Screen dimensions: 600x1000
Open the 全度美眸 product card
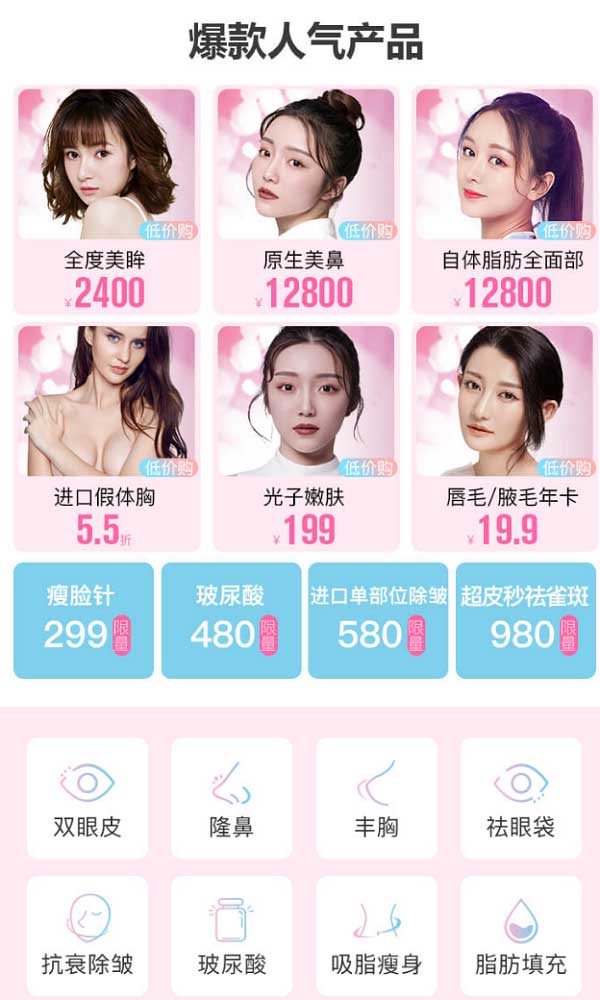[x=107, y=200]
